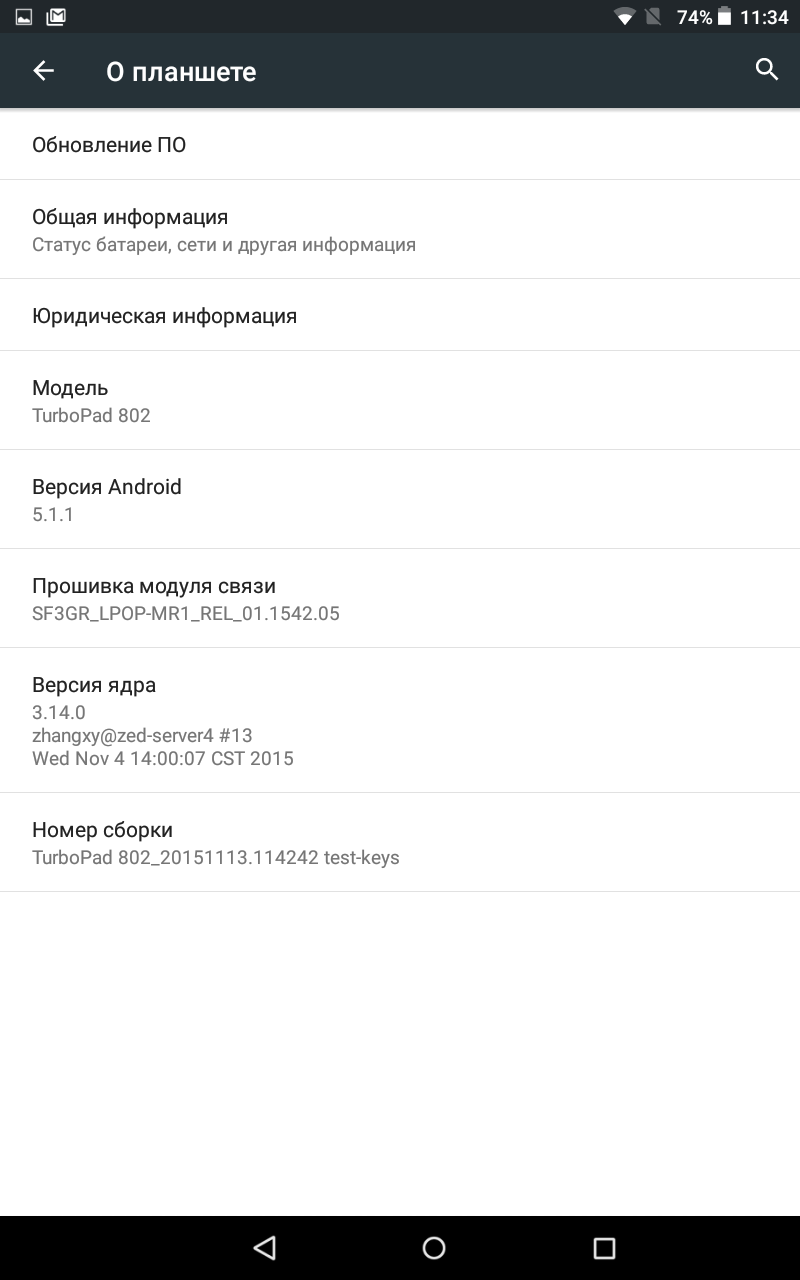Tap the Прошивка модуля связи row
The height and width of the screenshot is (1280, 800).
click(400, 598)
